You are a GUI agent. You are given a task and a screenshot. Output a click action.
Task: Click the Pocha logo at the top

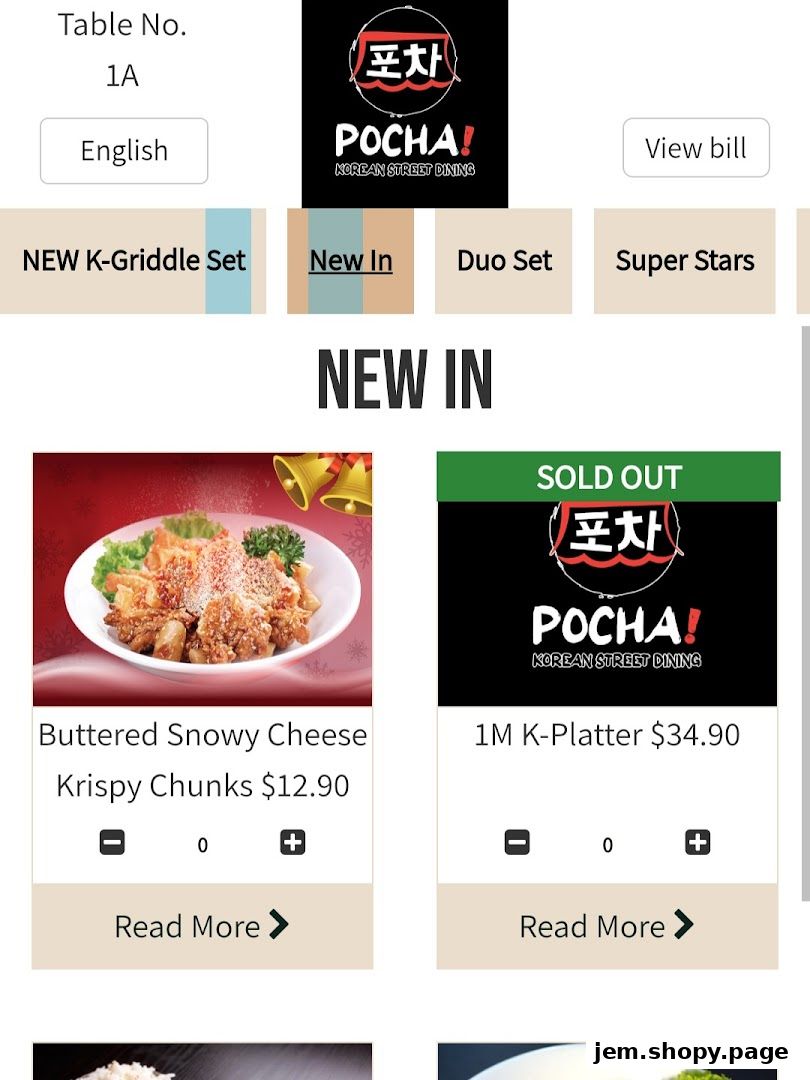pos(403,100)
